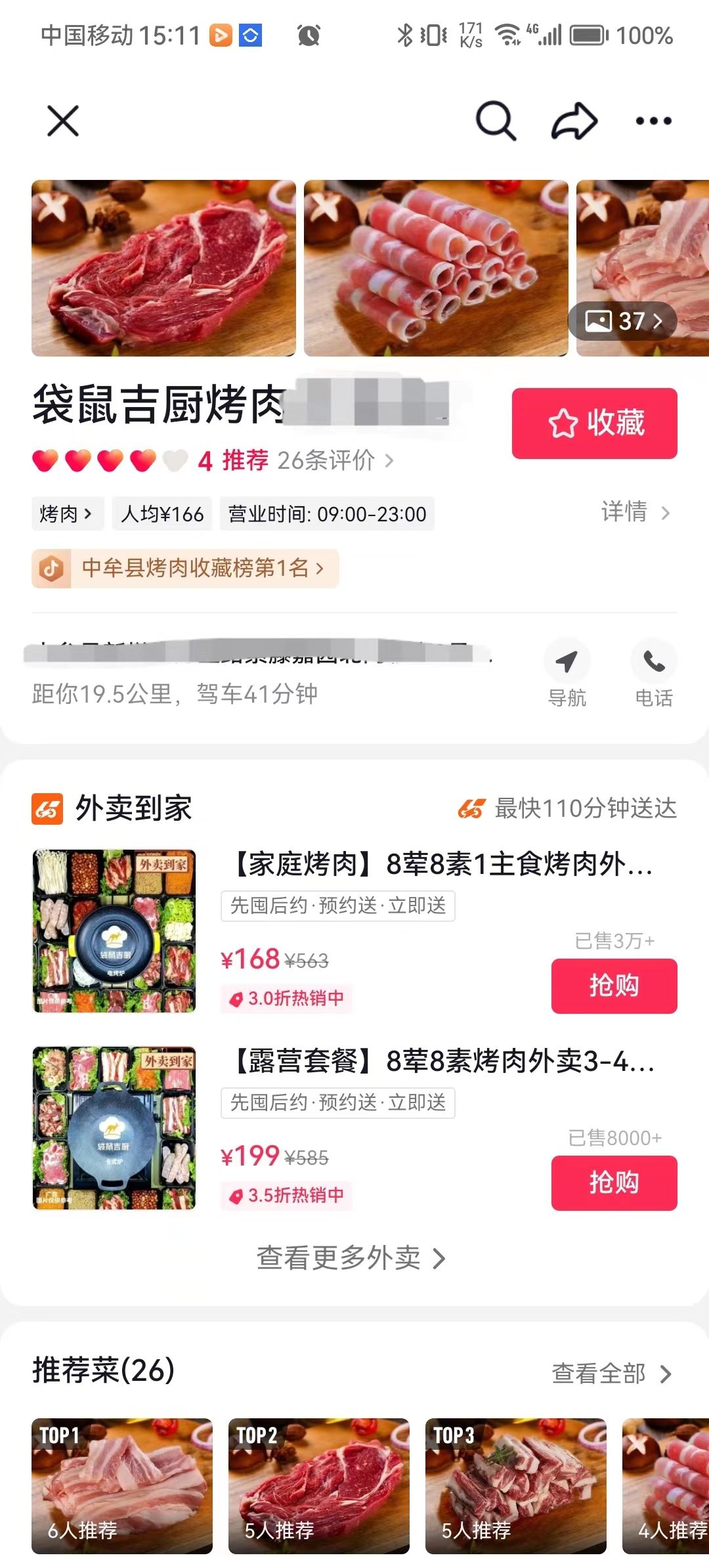Tap the 外卖到家 delivery logo icon
The image size is (709, 1568).
pos(47,809)
